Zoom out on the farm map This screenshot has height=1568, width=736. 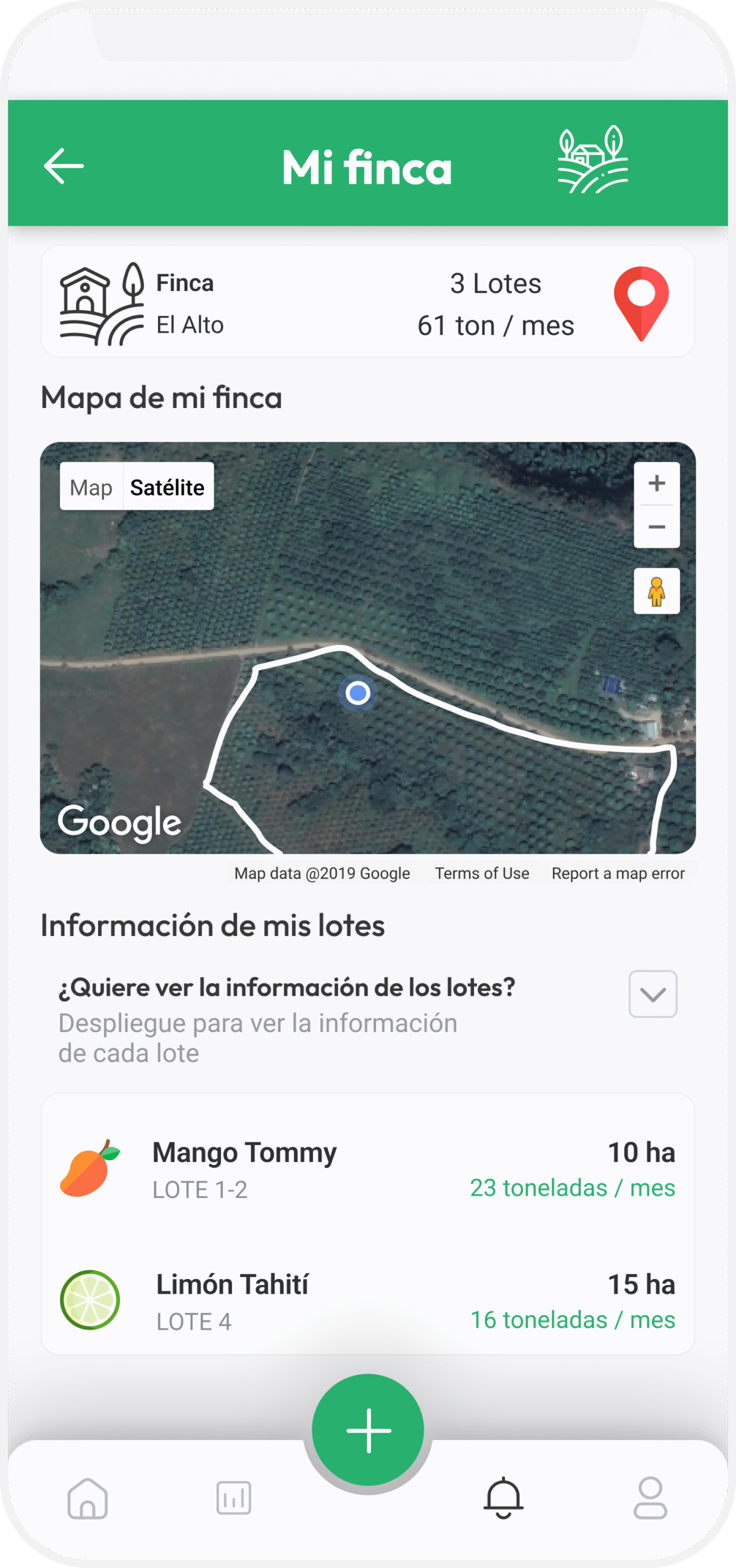(656, 527)
